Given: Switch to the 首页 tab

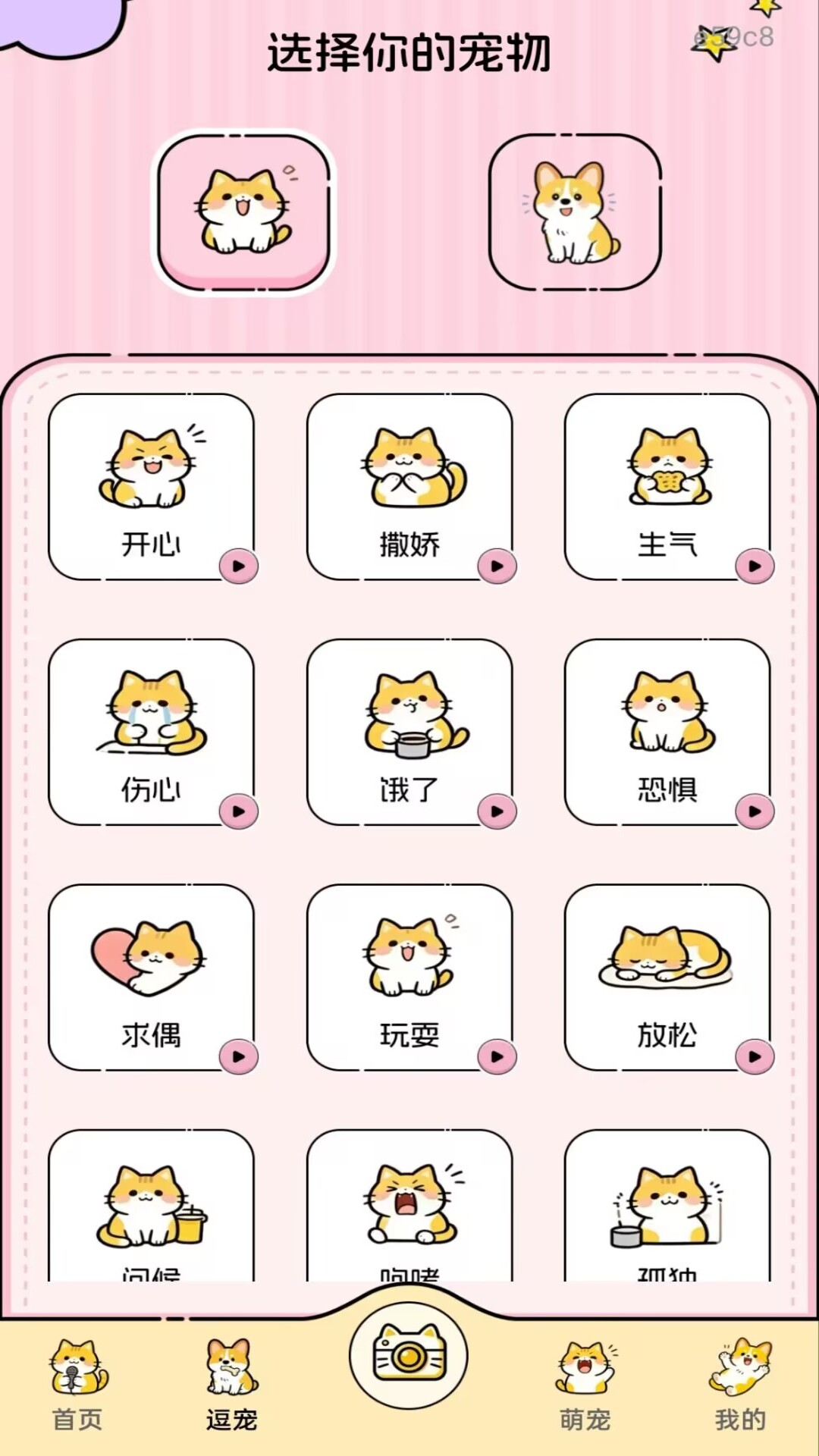Looking at the screenshot, I should (77, 1385).
